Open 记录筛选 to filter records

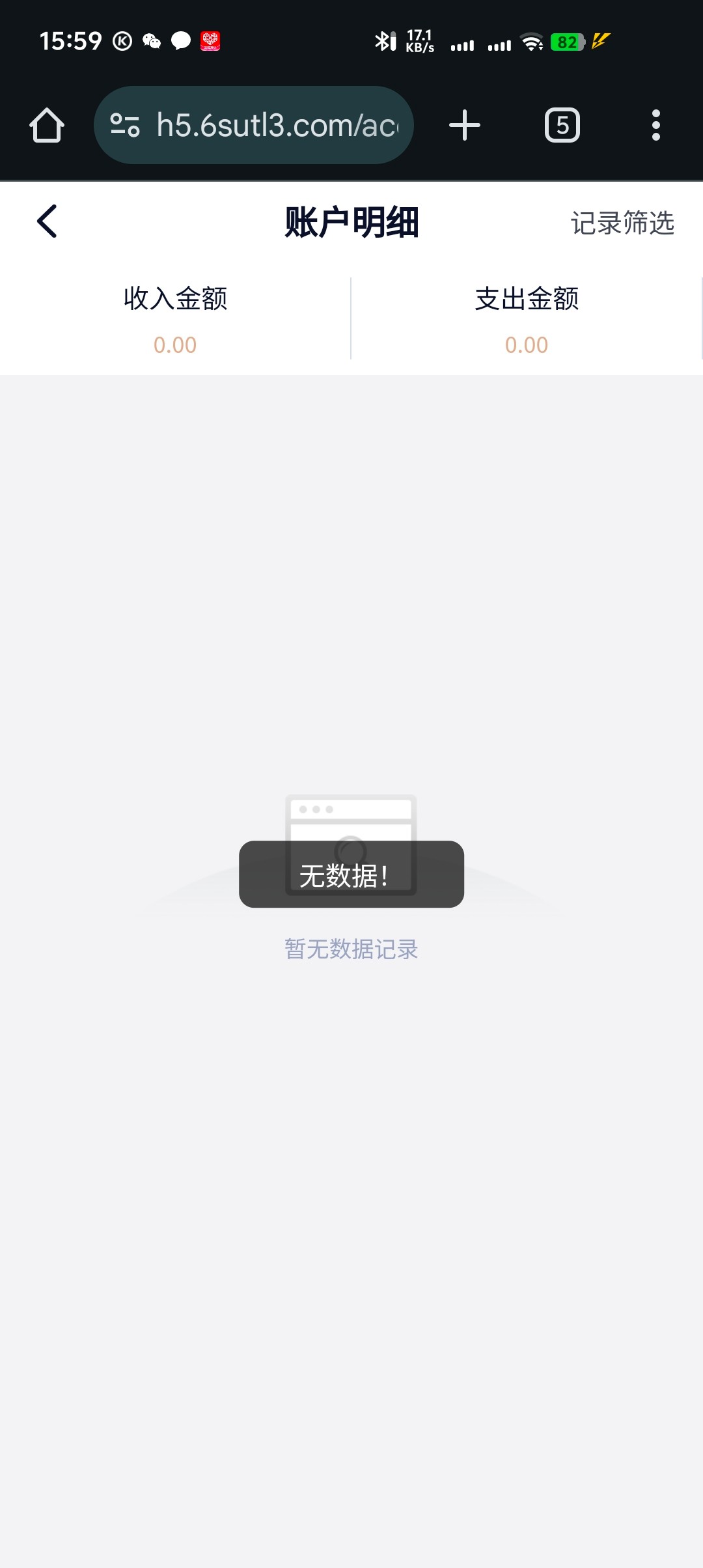tap(622, 223)
